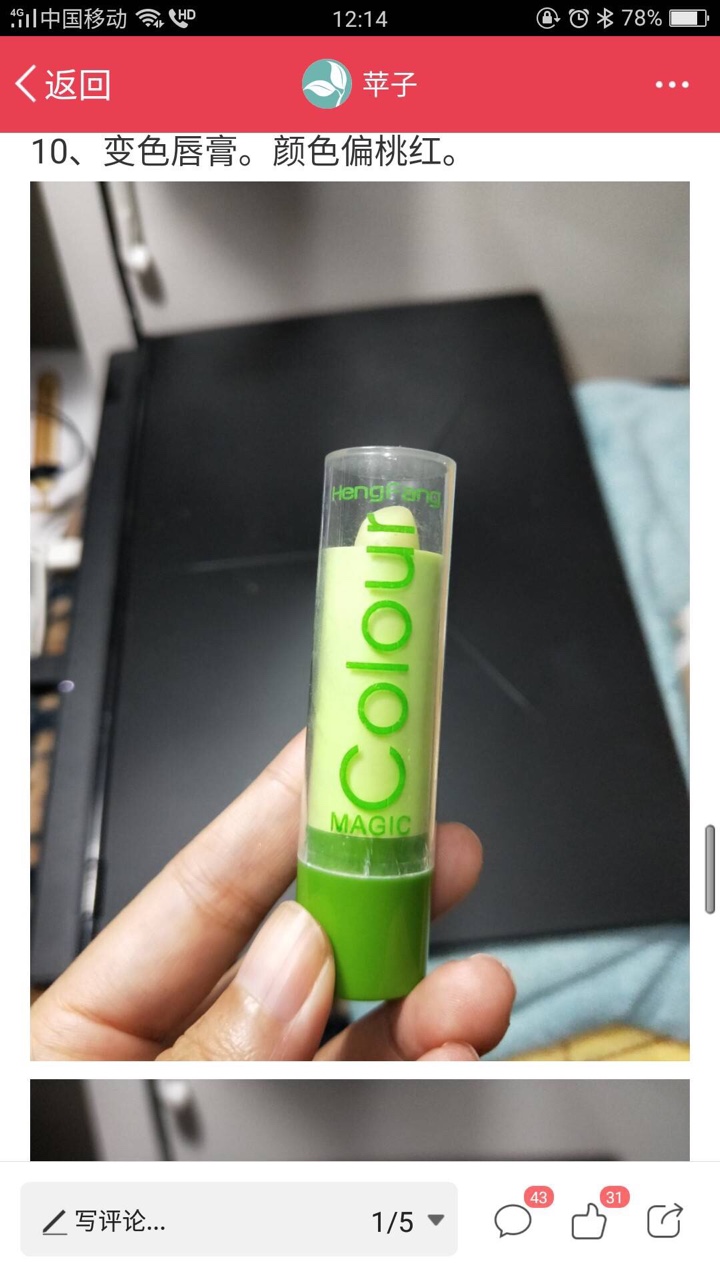The height and width of the screenshot is (1280, 720).
Task: Open the three-dot overflow menu
Action: pos(672,85)
